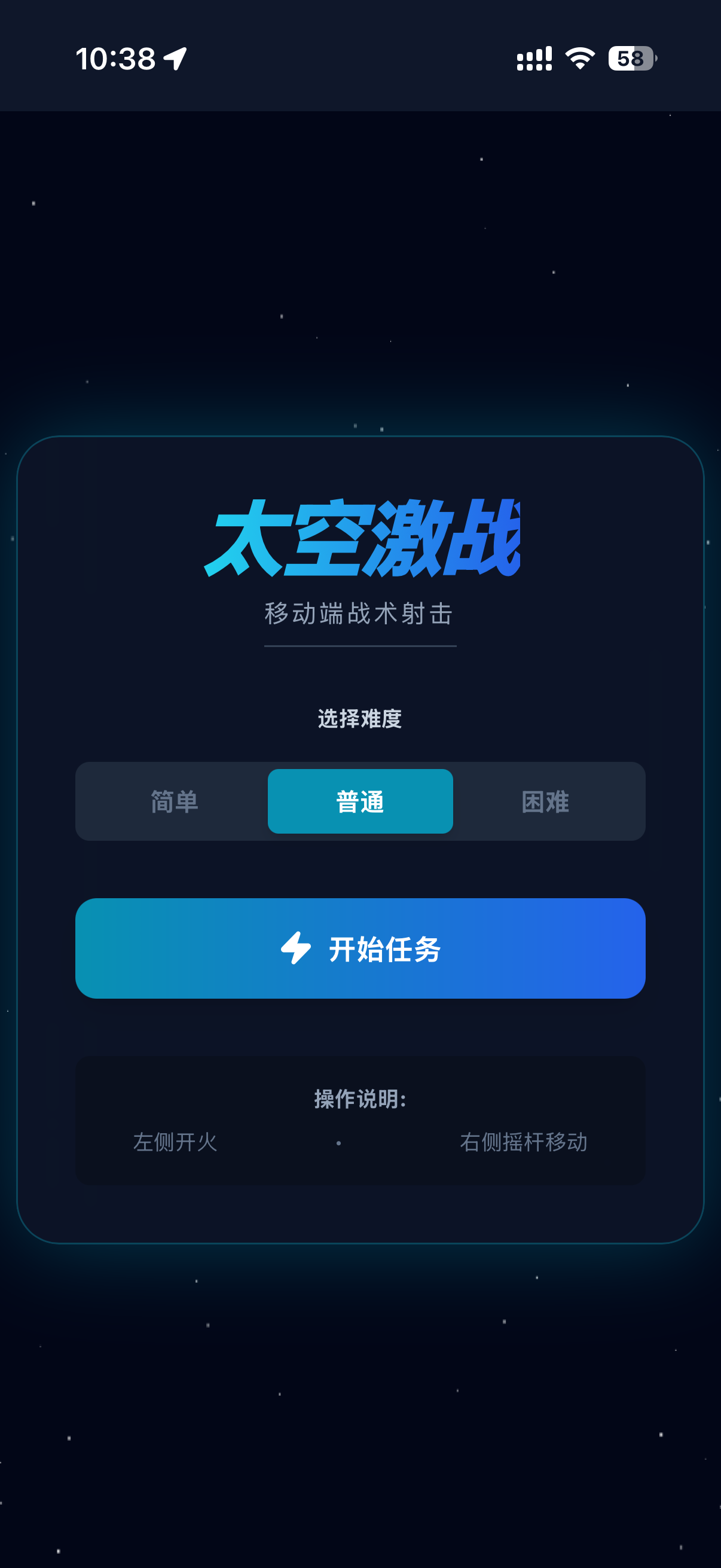Switch to 普通 difficulty
Viewport: 721px width, 1568px height.
(360, 802)
